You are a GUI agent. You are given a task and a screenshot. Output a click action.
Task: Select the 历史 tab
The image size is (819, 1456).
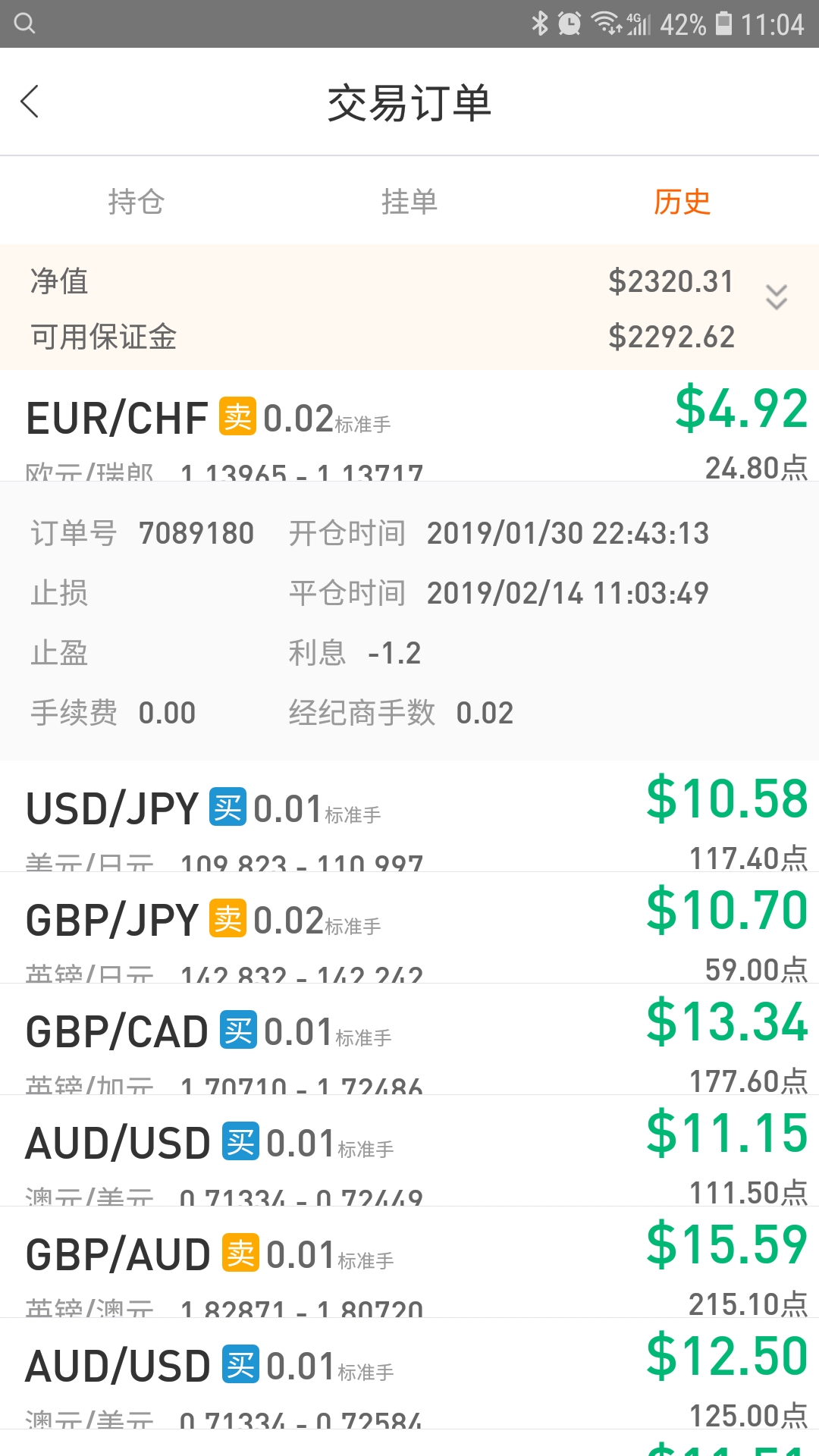pos(682,202)
